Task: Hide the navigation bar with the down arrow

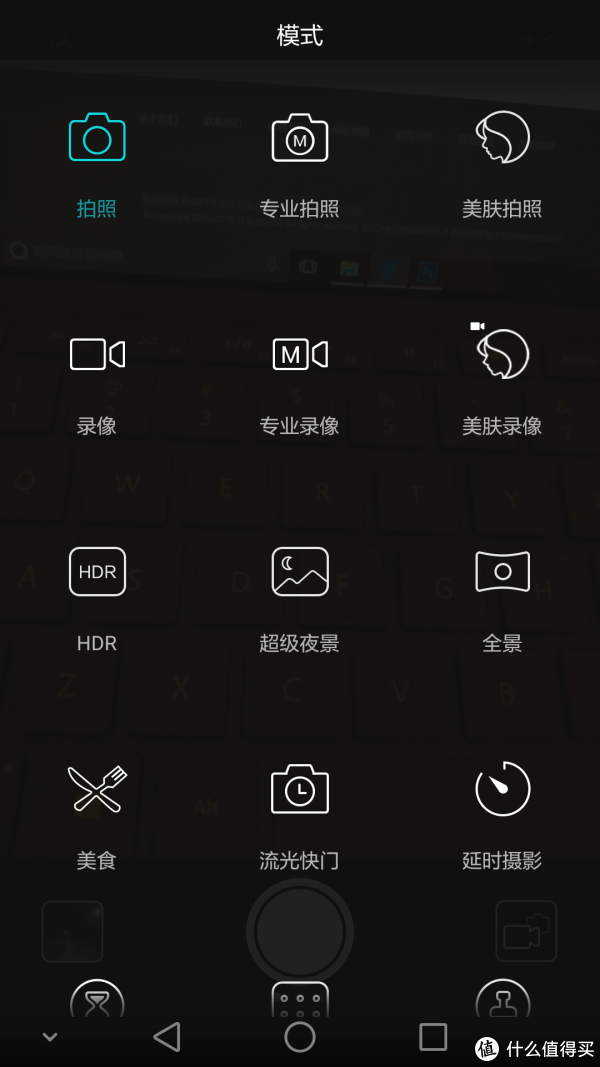Action: [50, 1037]
